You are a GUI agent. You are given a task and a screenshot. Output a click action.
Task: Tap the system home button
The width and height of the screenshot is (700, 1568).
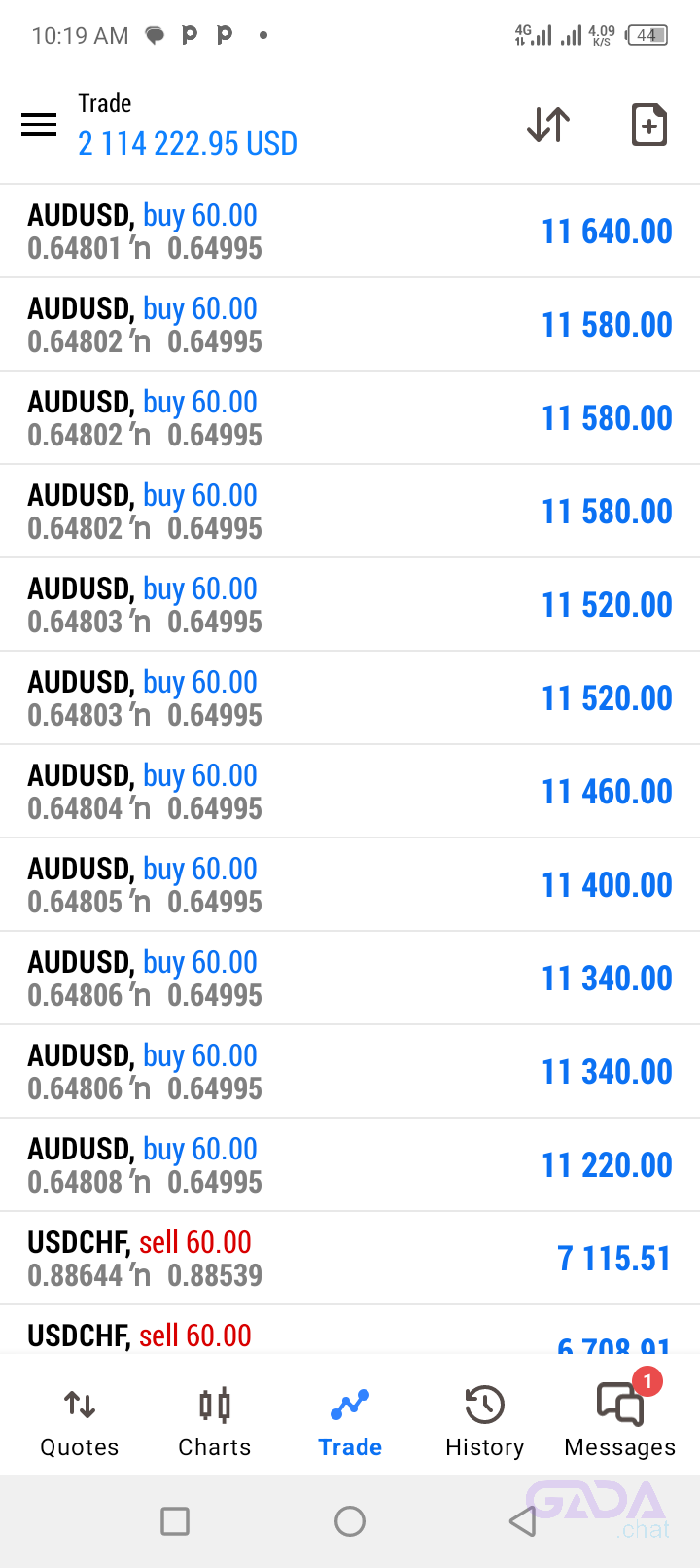(x=350, y=1521)
